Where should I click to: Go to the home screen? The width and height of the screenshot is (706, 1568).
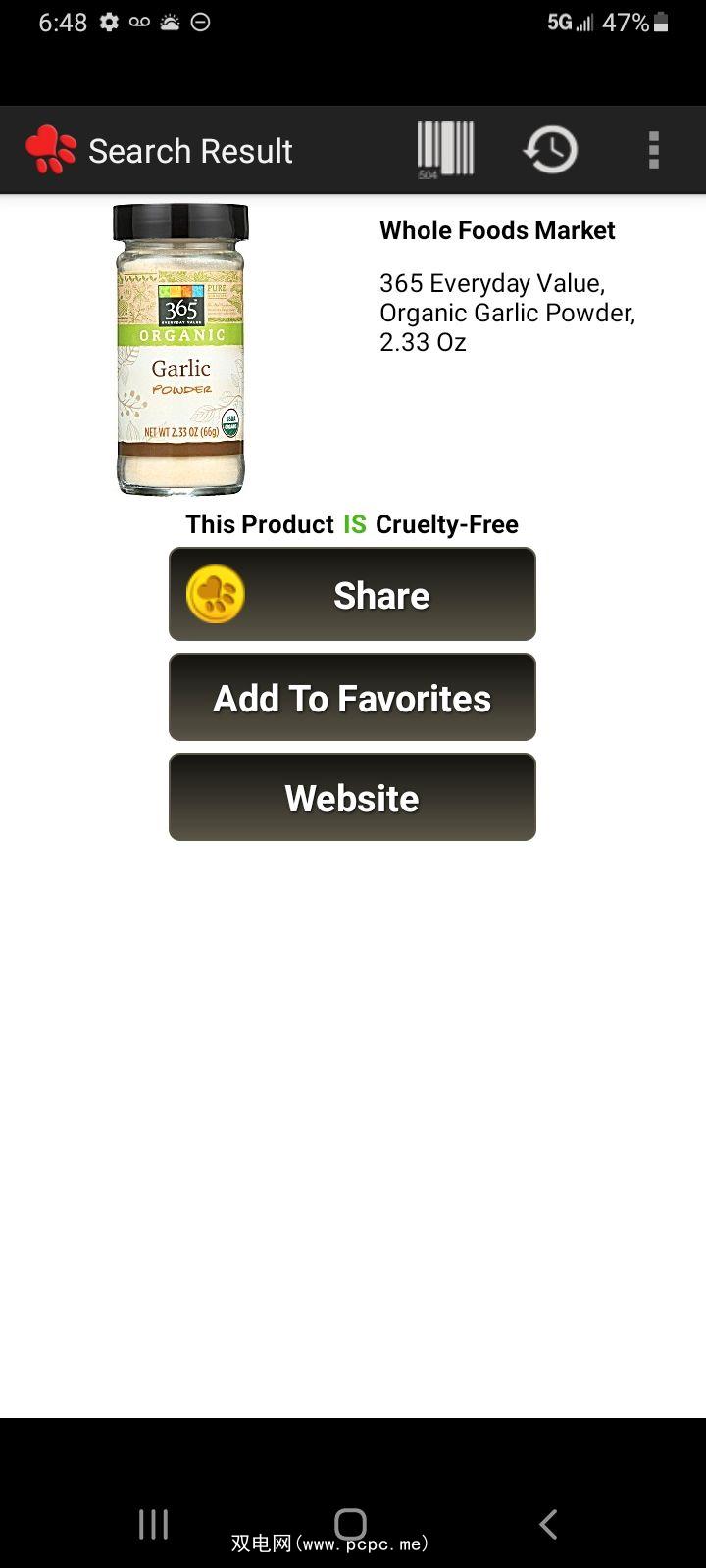[x=350, y=1524]
